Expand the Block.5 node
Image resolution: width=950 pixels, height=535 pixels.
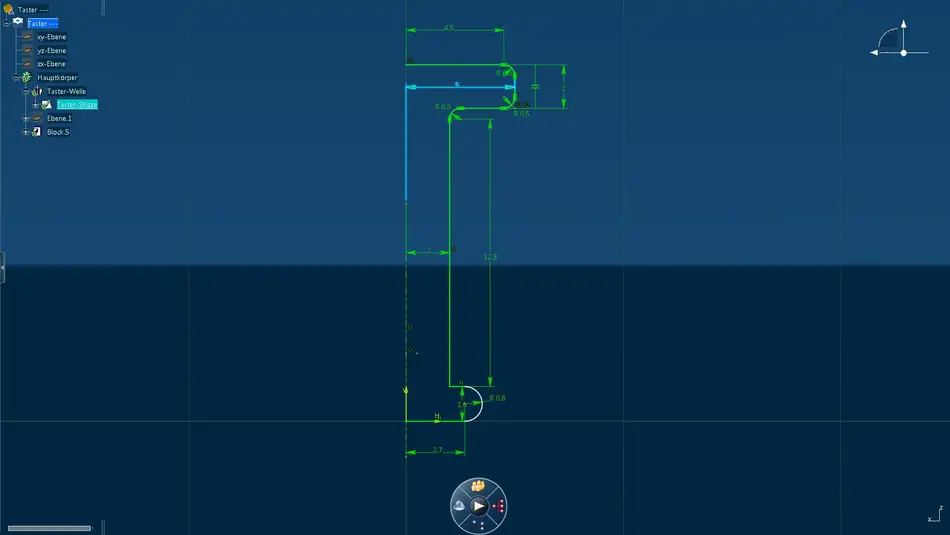25,132
